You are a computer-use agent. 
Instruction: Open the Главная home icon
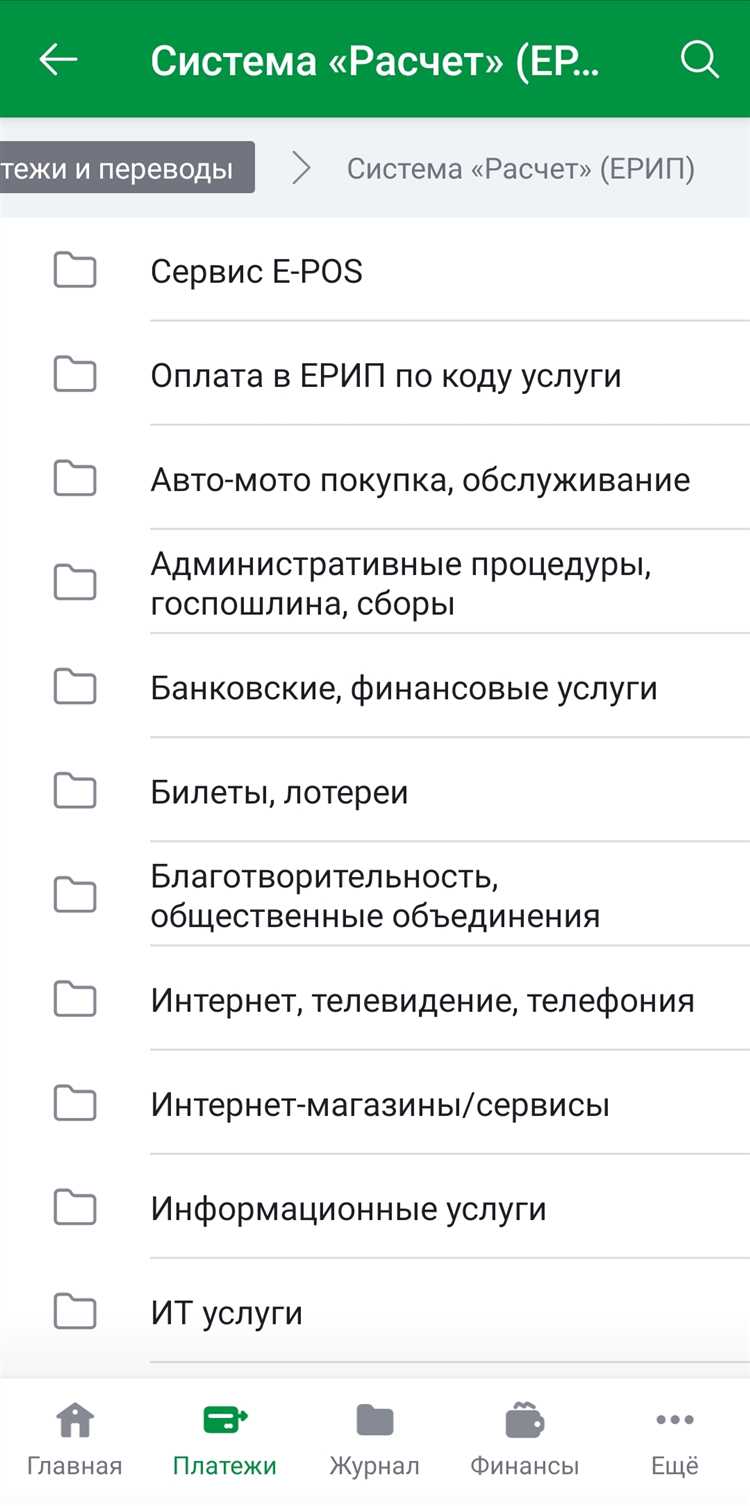pyautogui.click(x=75, y=1438)
